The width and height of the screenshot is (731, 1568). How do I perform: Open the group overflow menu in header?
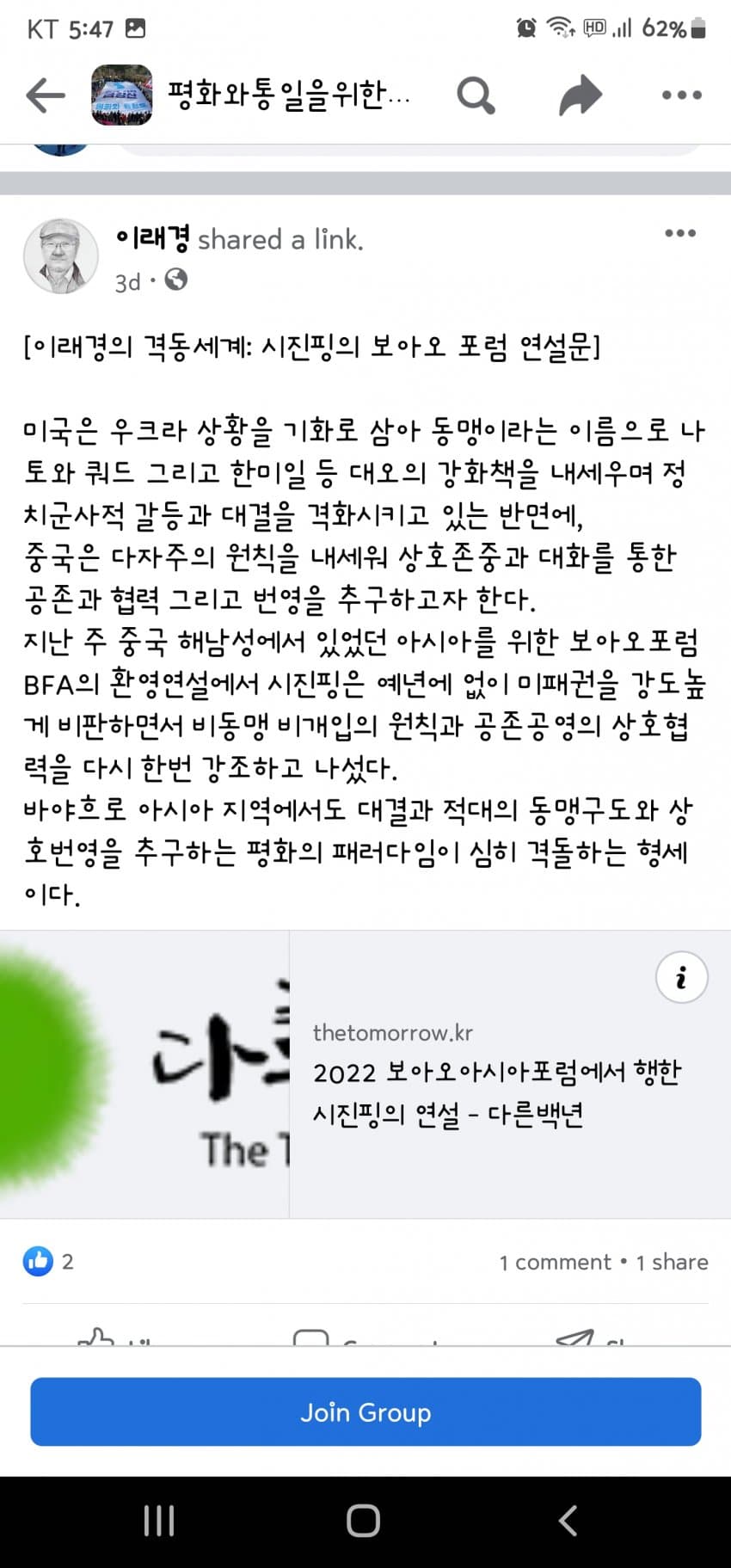[x=681, y=95]
